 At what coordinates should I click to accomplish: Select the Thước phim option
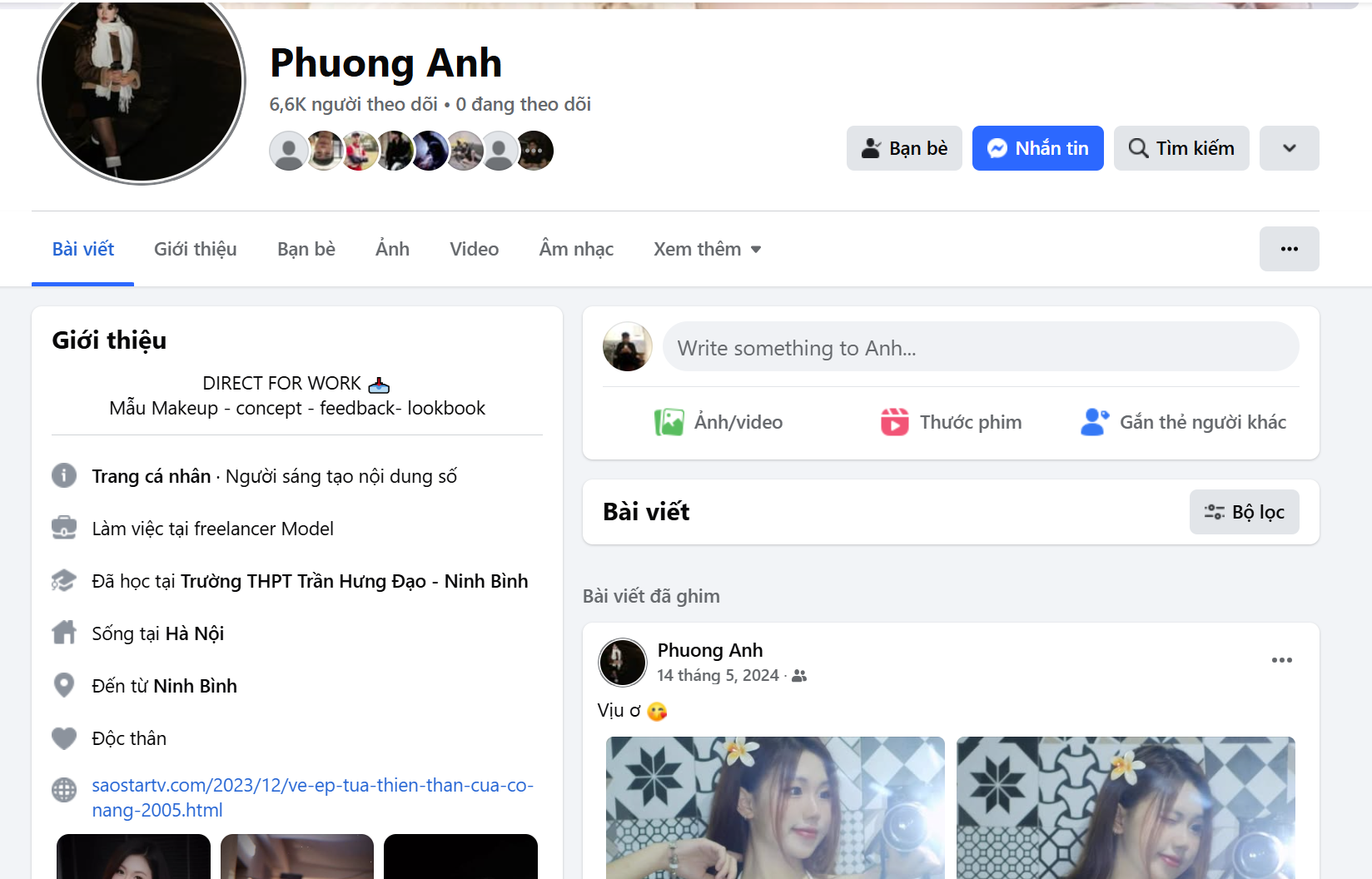(x=951, y=422)
